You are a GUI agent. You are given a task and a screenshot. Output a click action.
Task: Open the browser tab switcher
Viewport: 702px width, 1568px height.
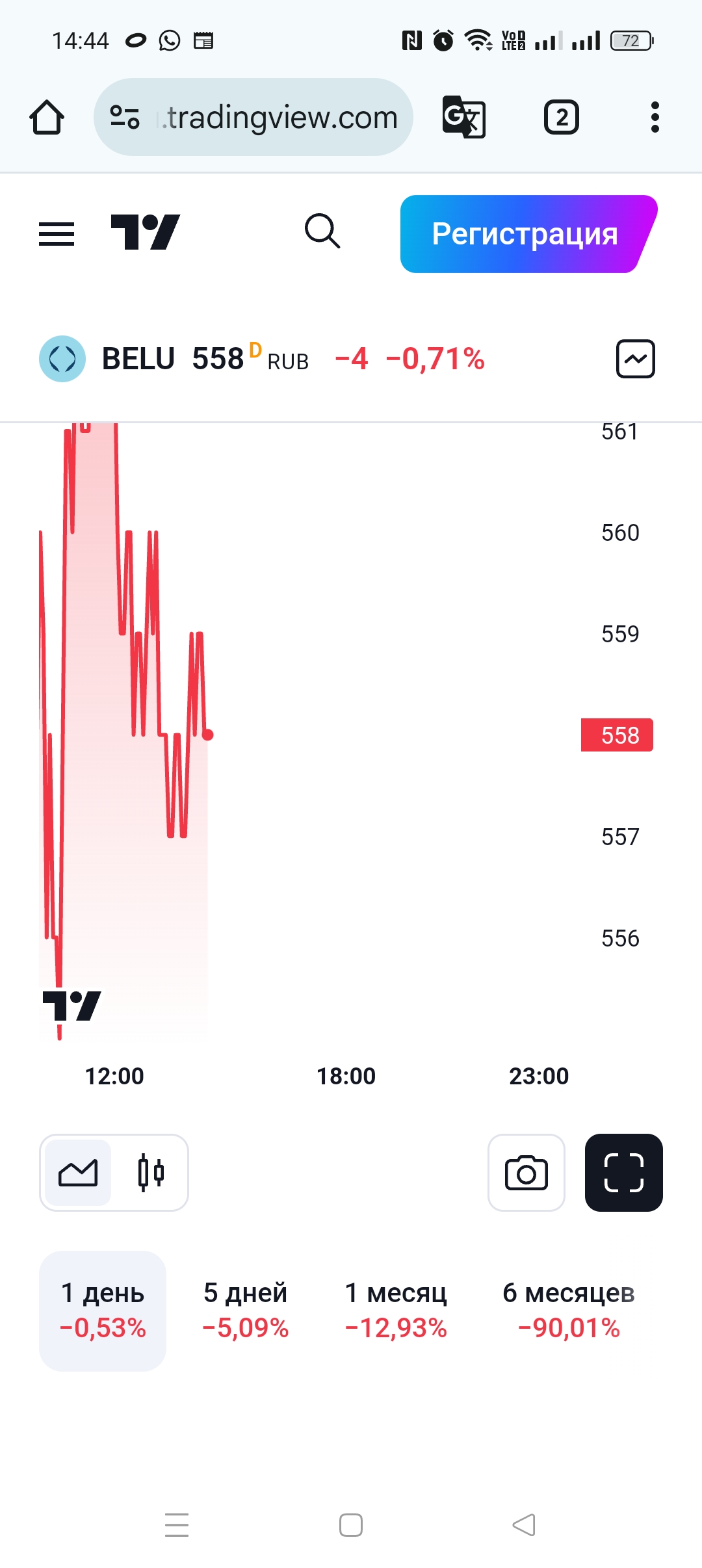(x=561, y=118)
